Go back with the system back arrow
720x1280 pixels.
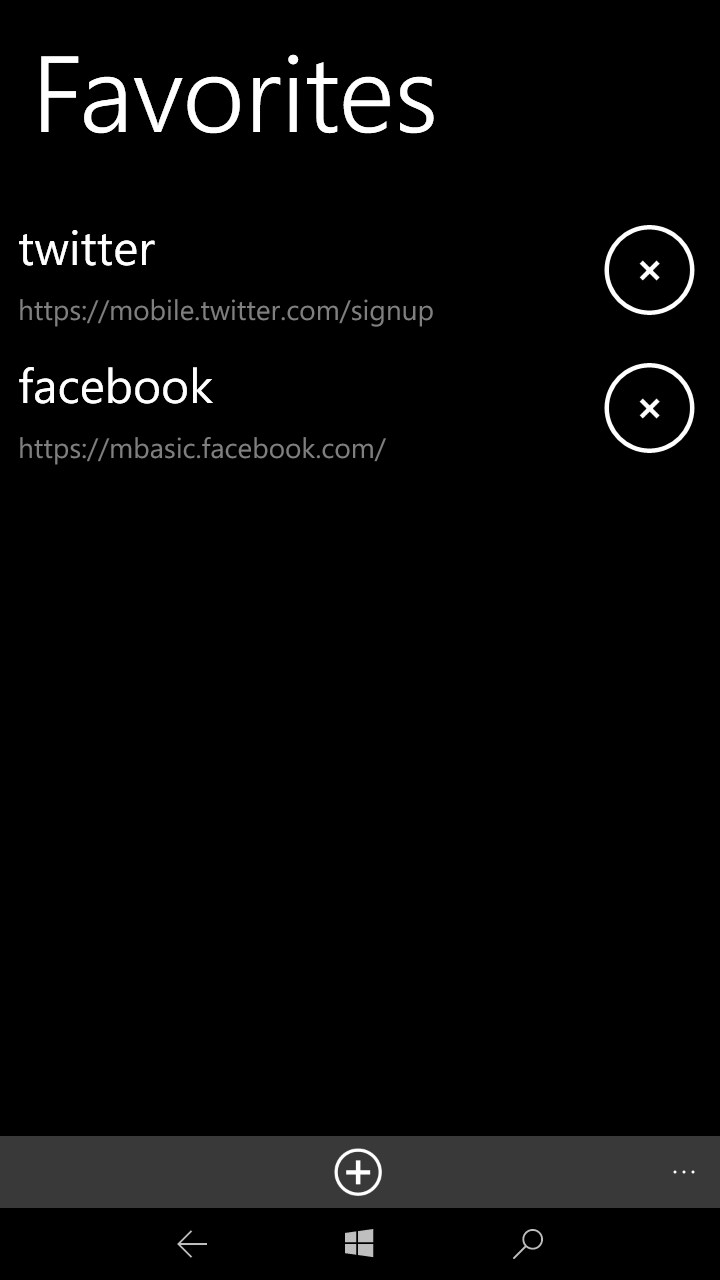(x=192, y=1244)
